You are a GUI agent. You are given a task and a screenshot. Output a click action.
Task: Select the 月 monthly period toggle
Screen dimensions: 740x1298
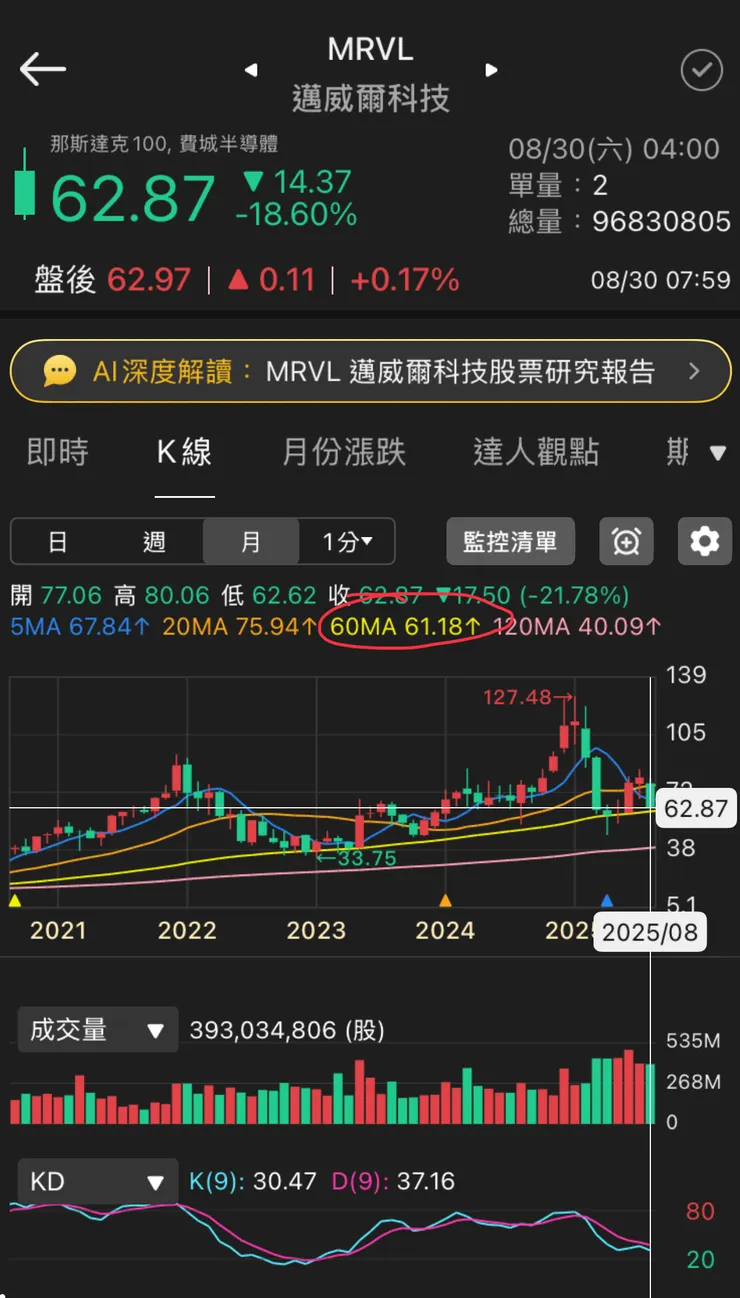250,541
